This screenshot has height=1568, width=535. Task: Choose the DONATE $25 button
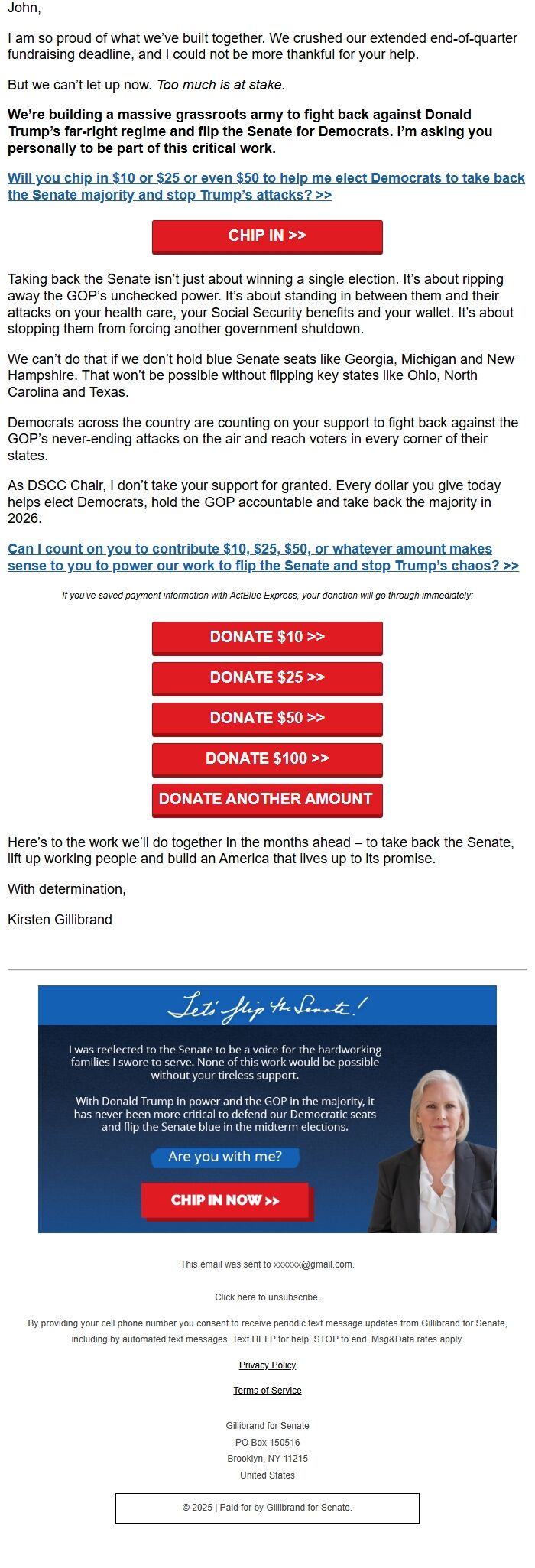coord(267,678)
